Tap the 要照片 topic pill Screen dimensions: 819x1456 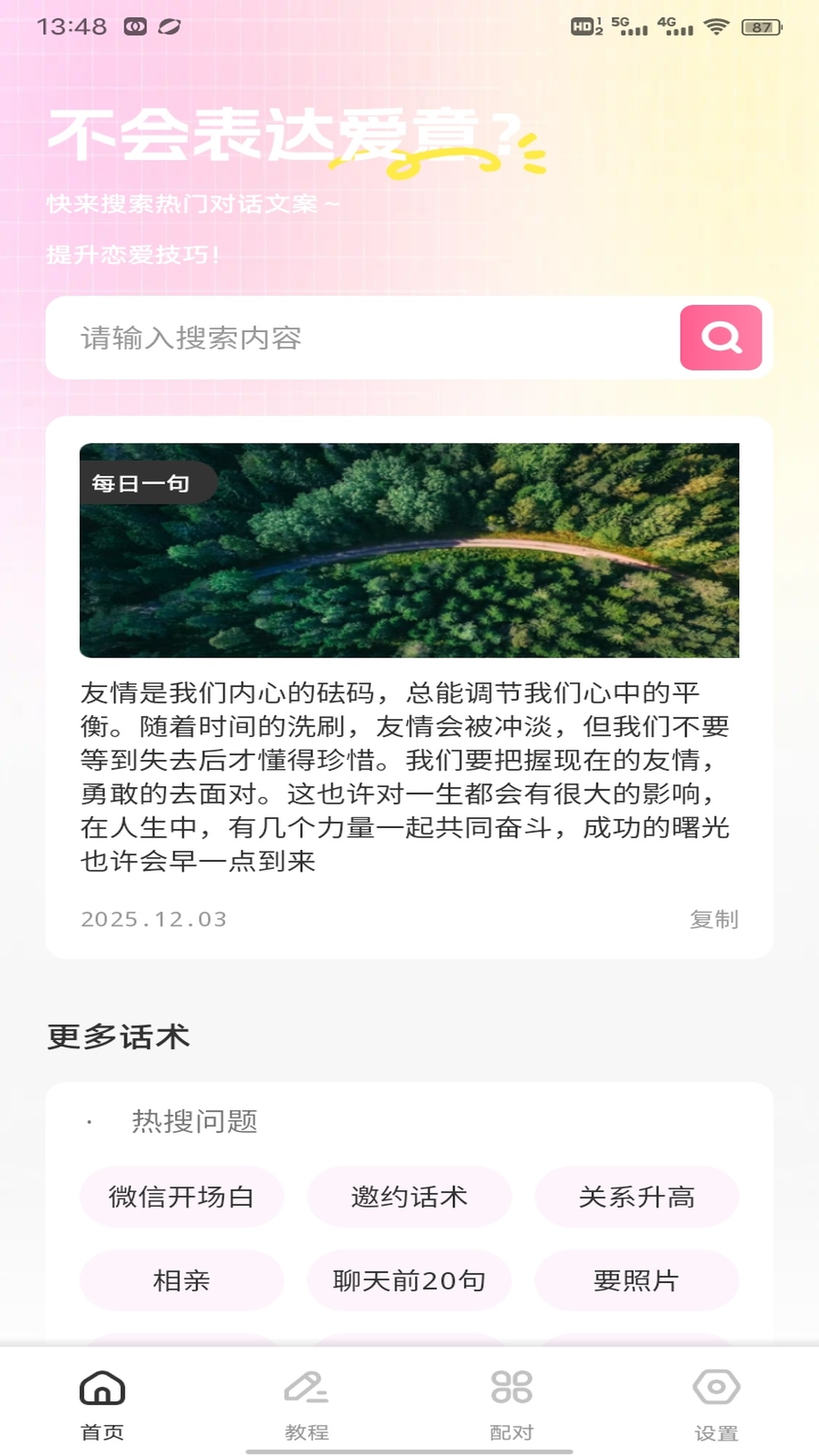pyautogui.click(x=637, y=1281)
